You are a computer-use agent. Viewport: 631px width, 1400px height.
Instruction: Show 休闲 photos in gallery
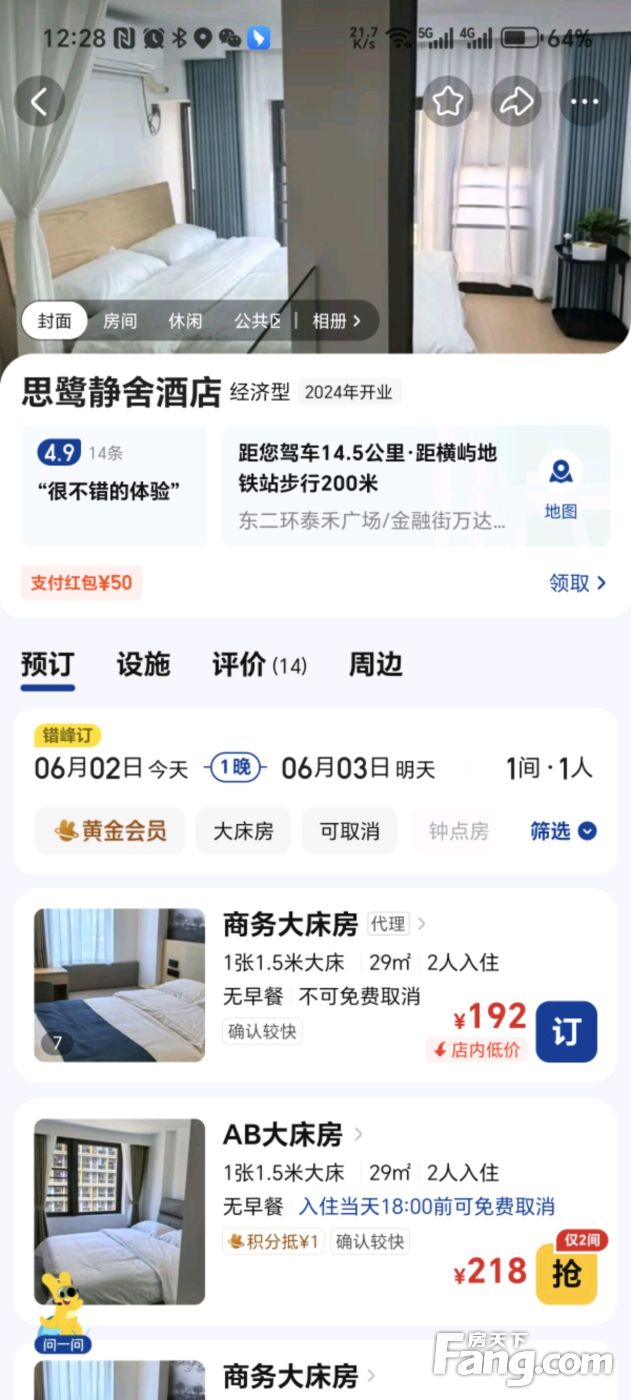pyautogui.click(x=185, y=321)
